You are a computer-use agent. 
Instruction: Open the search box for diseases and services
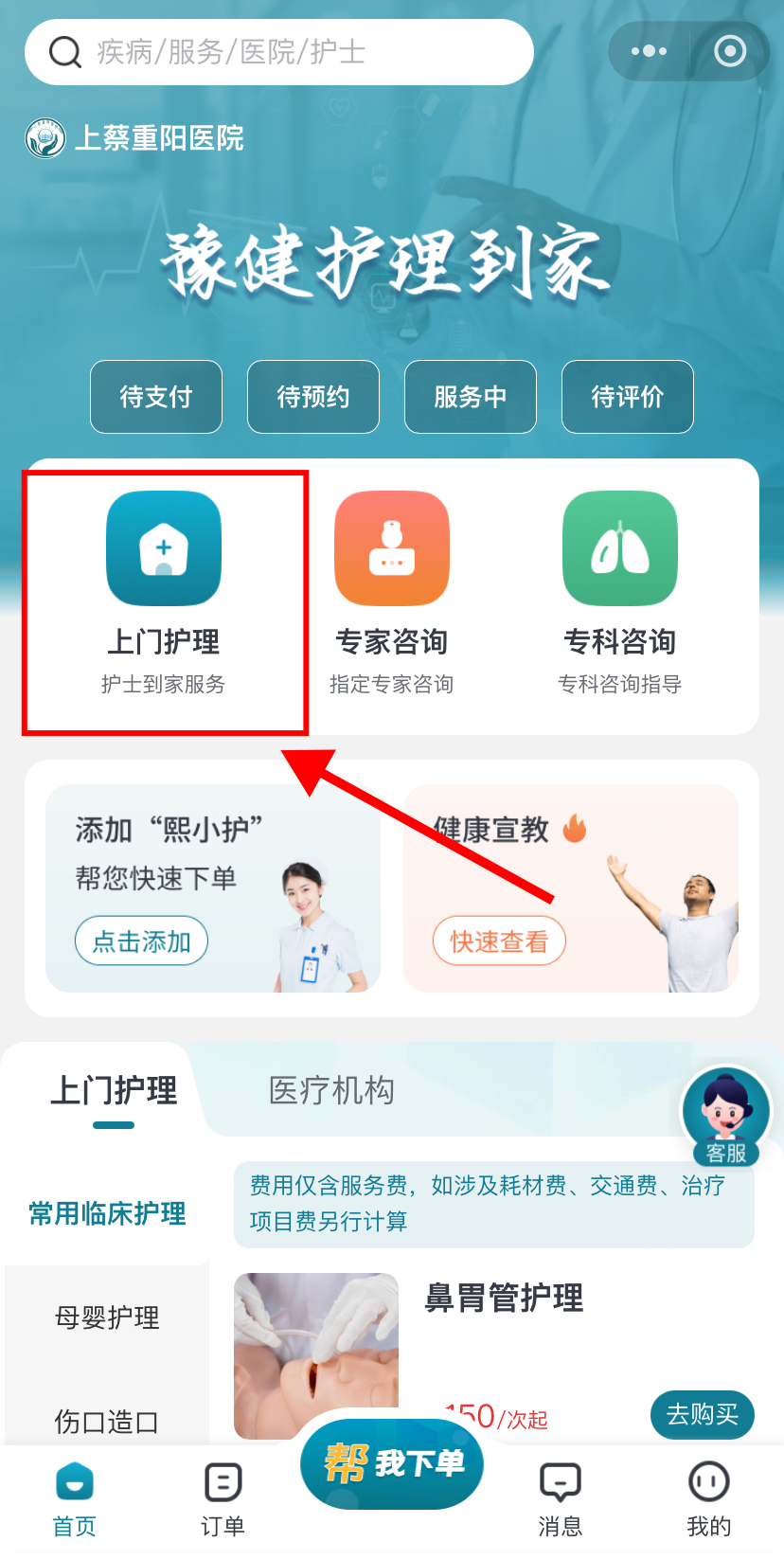coord(279,52)
